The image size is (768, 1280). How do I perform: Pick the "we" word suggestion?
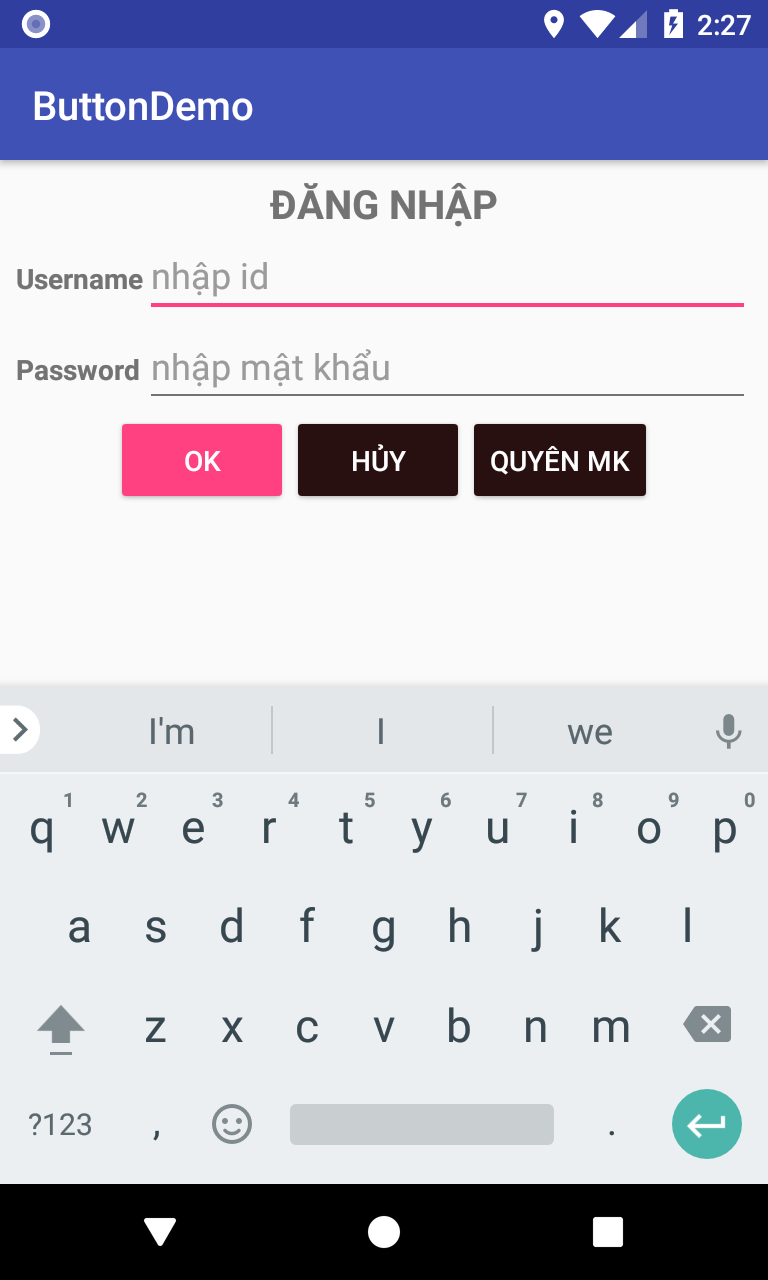pos(590,731)
